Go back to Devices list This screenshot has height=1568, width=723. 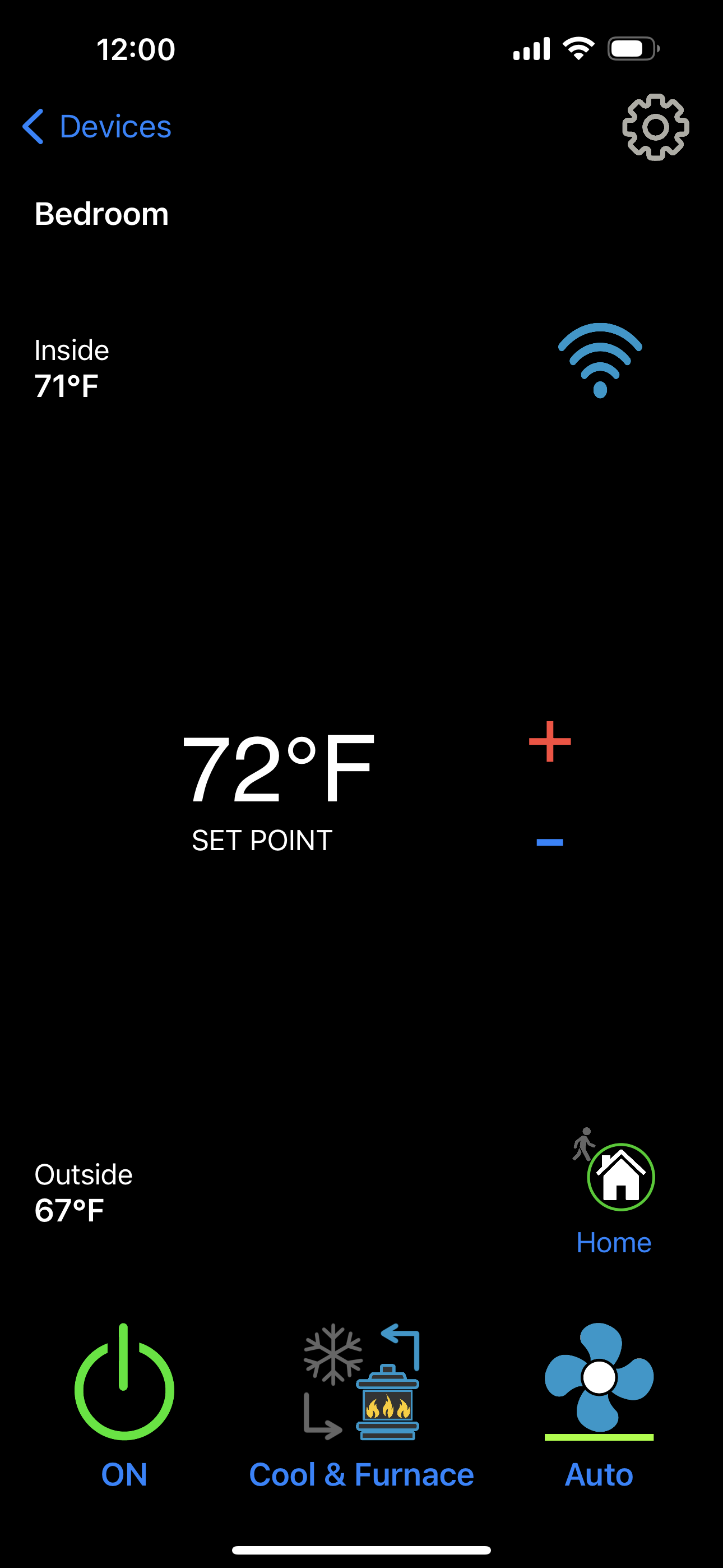coord(97,127)
